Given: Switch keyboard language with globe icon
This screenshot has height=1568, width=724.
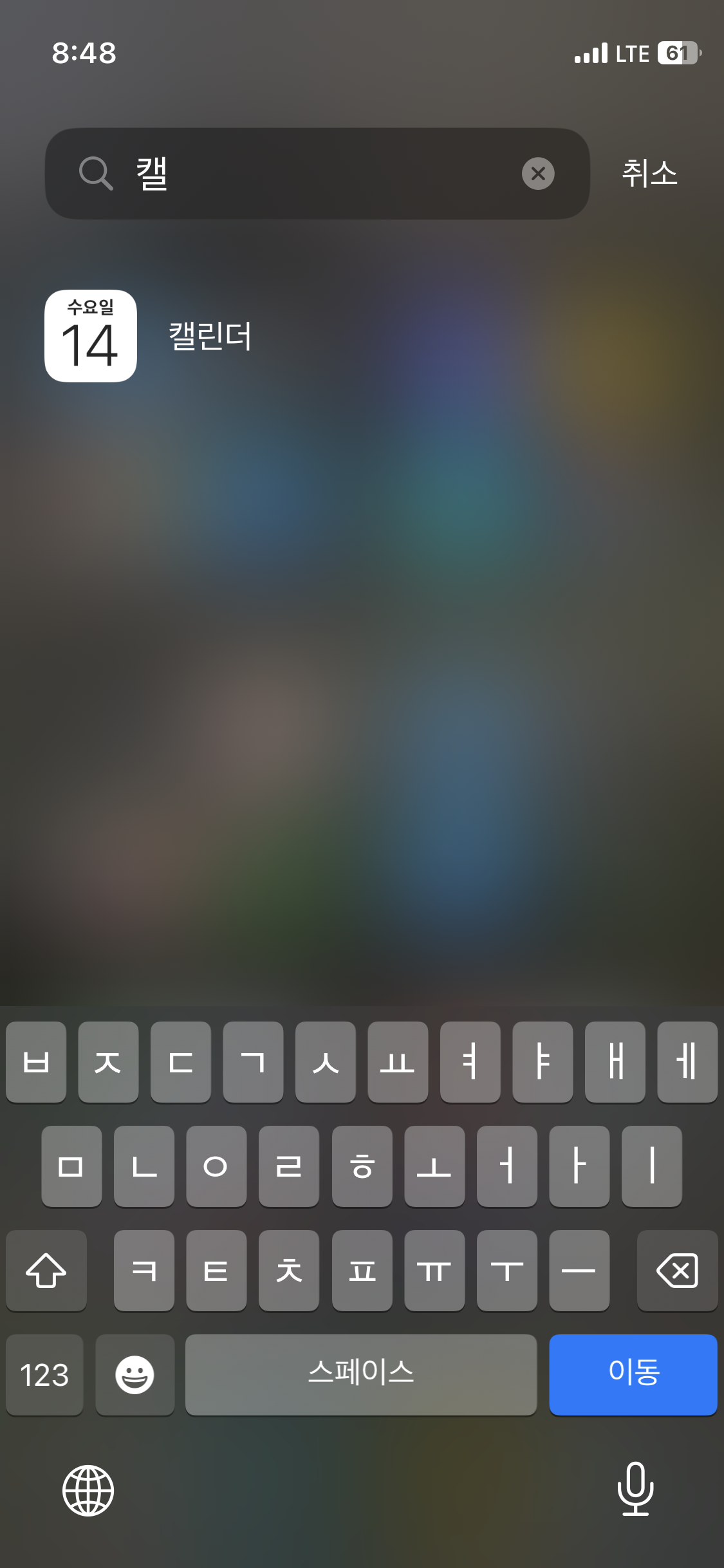Looking at the screenshot, I should 88,1491.
